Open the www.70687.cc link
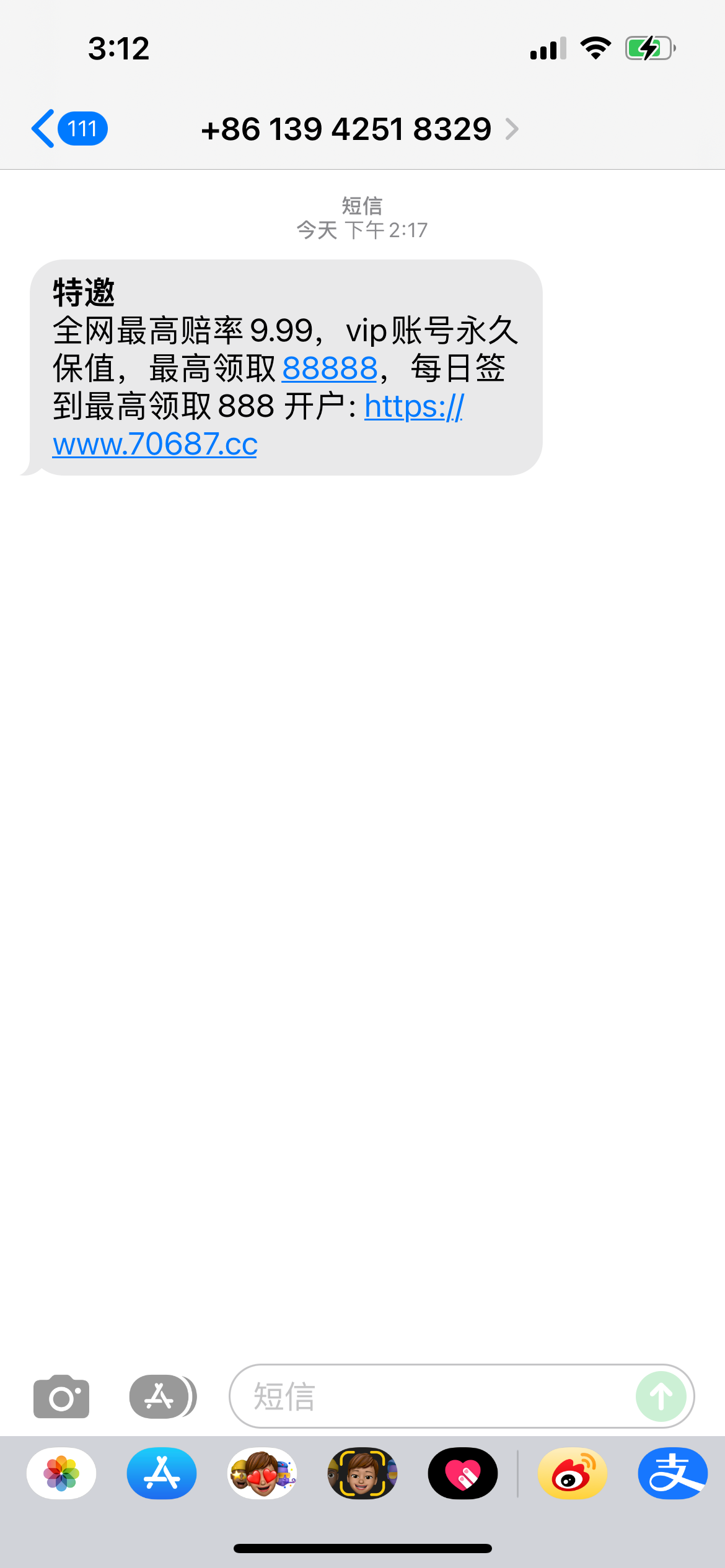 click(x=155, y=444)
